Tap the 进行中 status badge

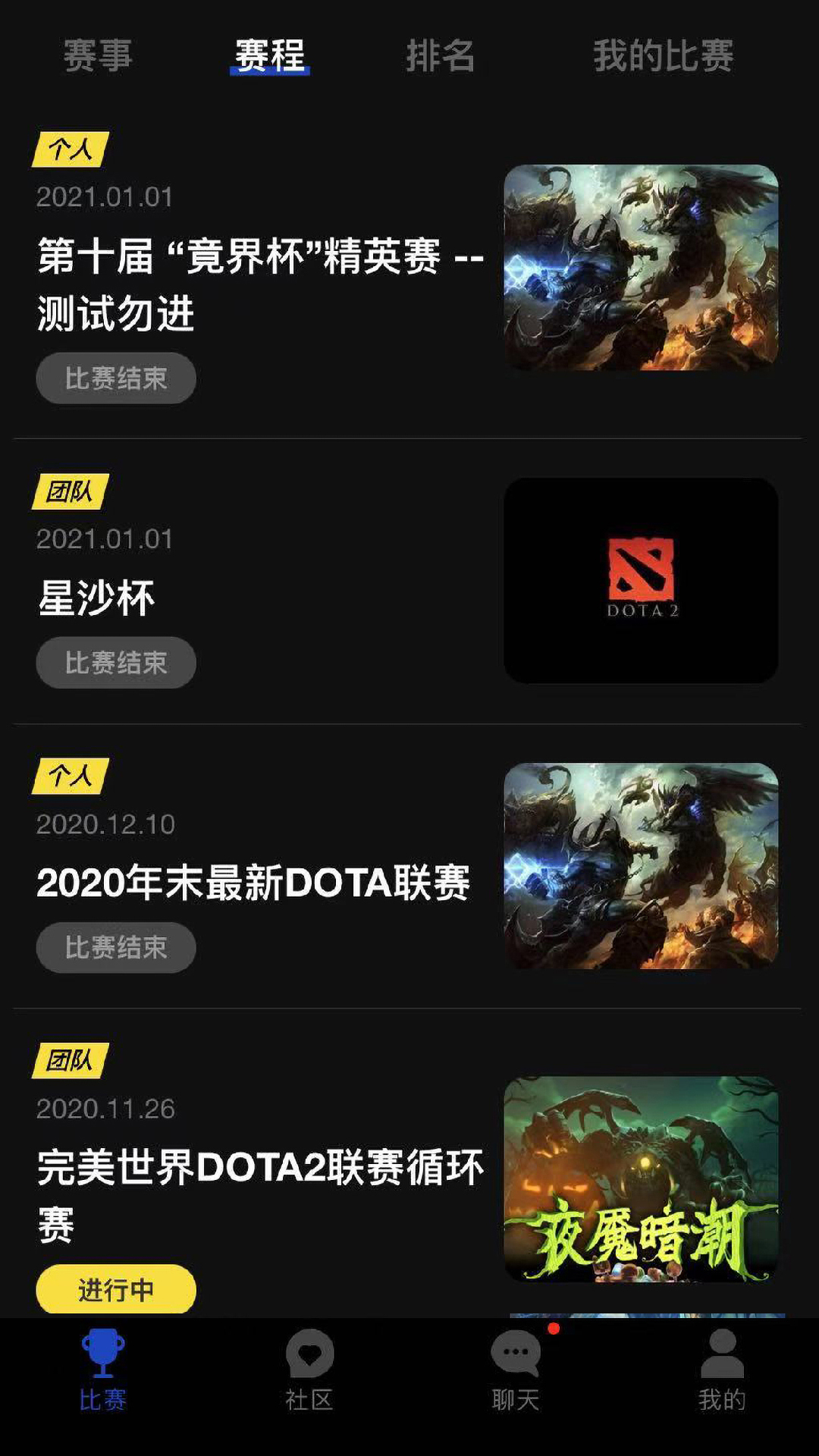click(x=115, y=1289)
